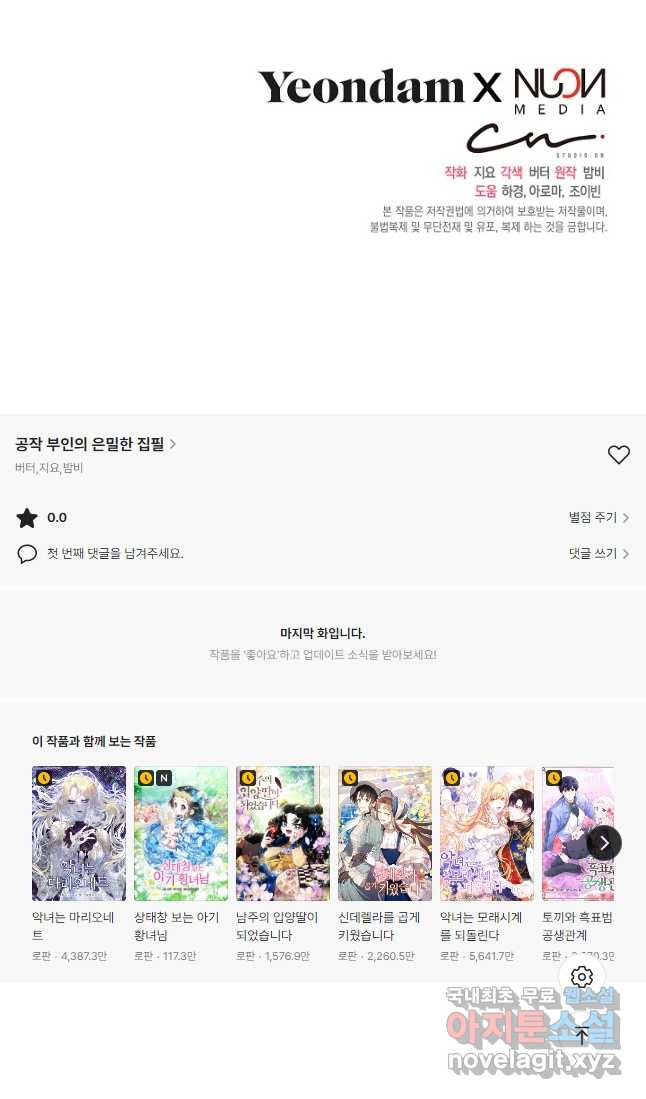
Task: Open 신데렐라를 곱게 키웠습니다 webtoon
Action: (385, 834)
